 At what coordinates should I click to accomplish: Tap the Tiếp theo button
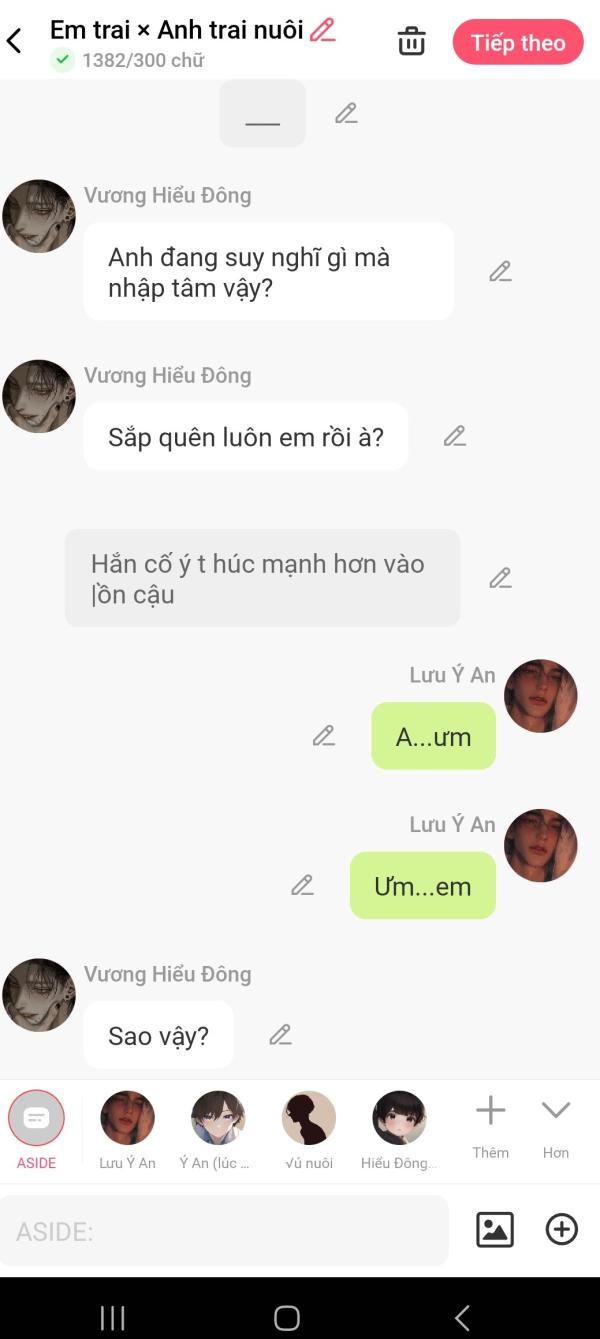[x=518, y=43]
